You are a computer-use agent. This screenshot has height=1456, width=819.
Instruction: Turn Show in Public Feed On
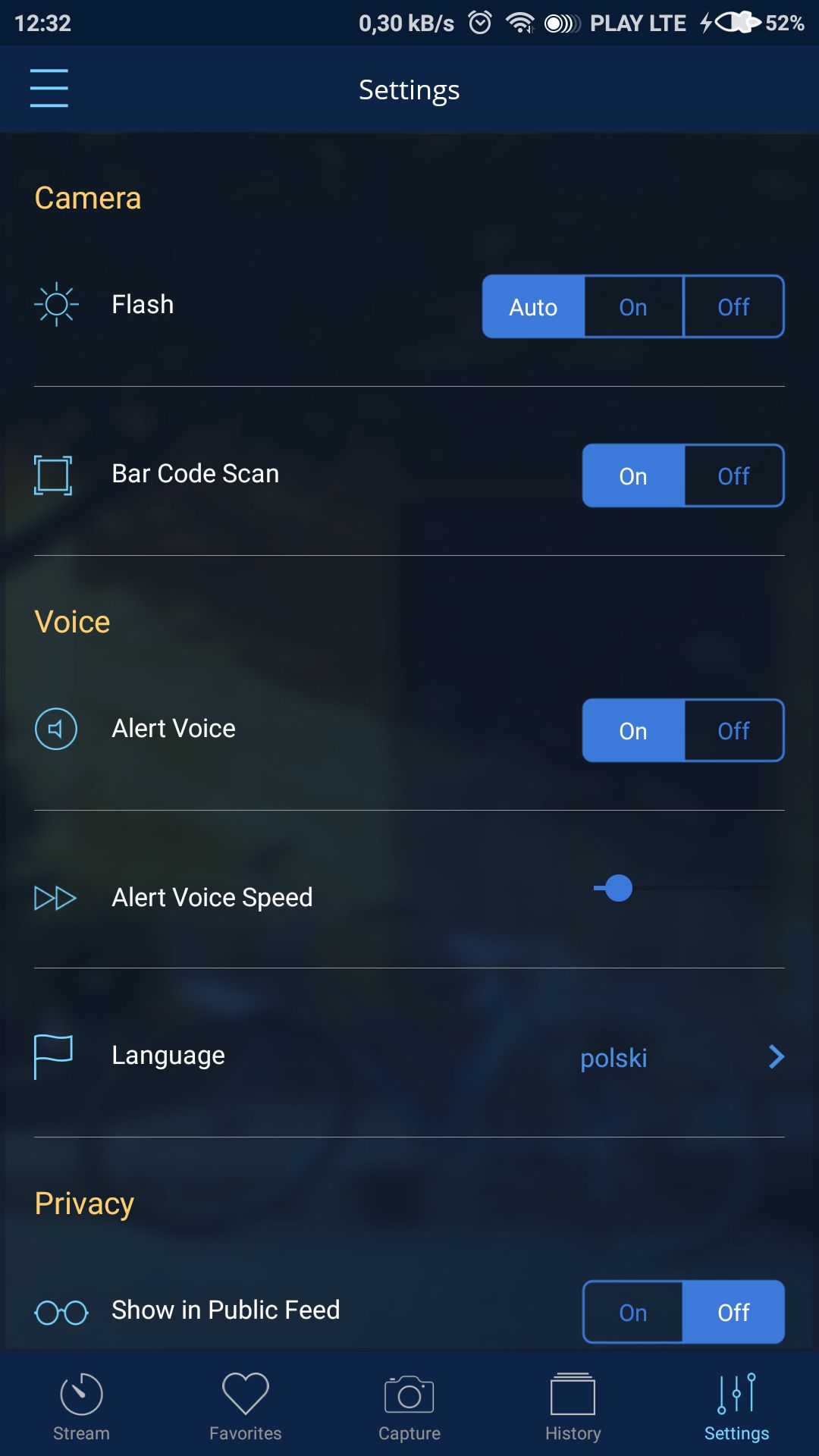[x=633, y=1312]
